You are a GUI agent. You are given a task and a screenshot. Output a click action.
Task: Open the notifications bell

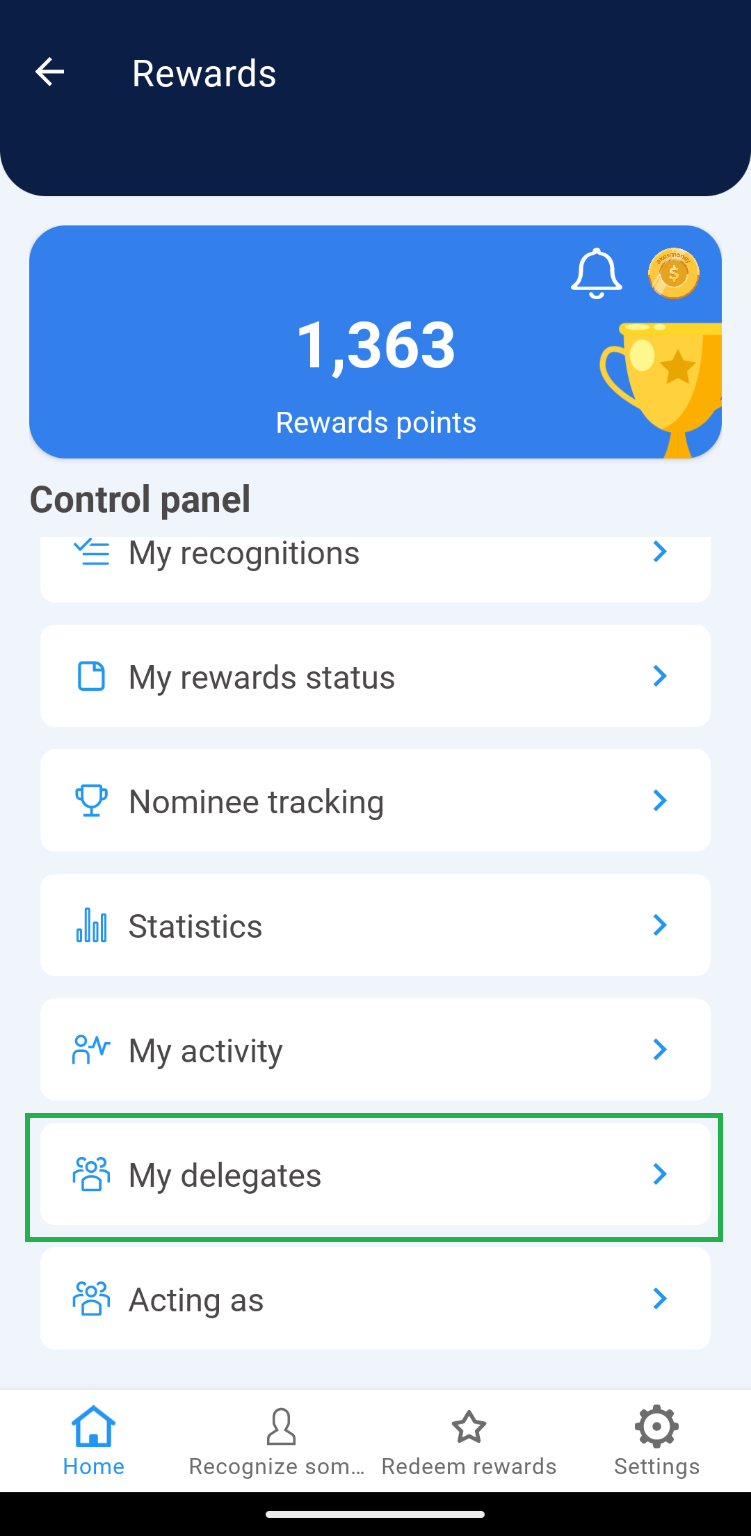tap(596, 272)
